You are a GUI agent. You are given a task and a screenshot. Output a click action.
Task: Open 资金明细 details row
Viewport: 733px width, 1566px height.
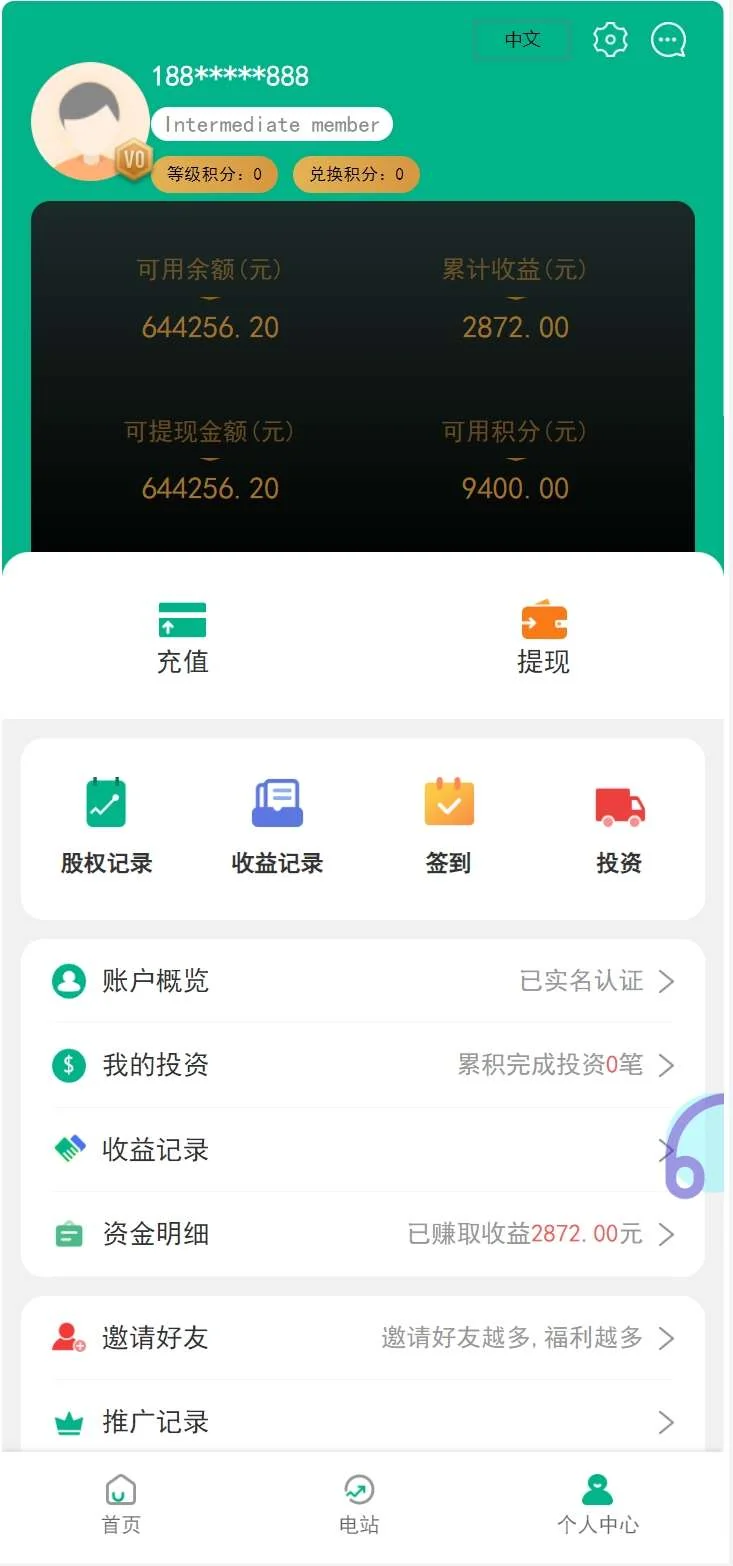point(362,1234)
